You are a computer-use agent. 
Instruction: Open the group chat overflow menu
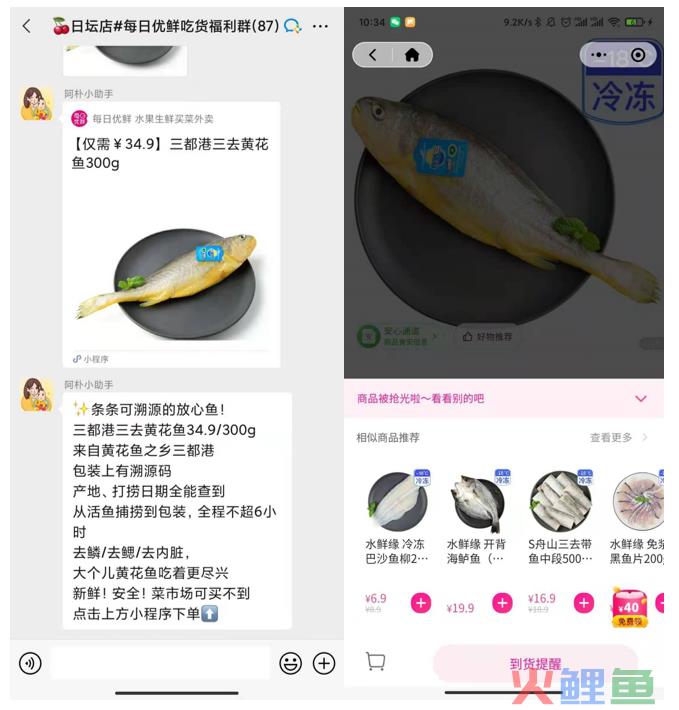tap(320, 26)
